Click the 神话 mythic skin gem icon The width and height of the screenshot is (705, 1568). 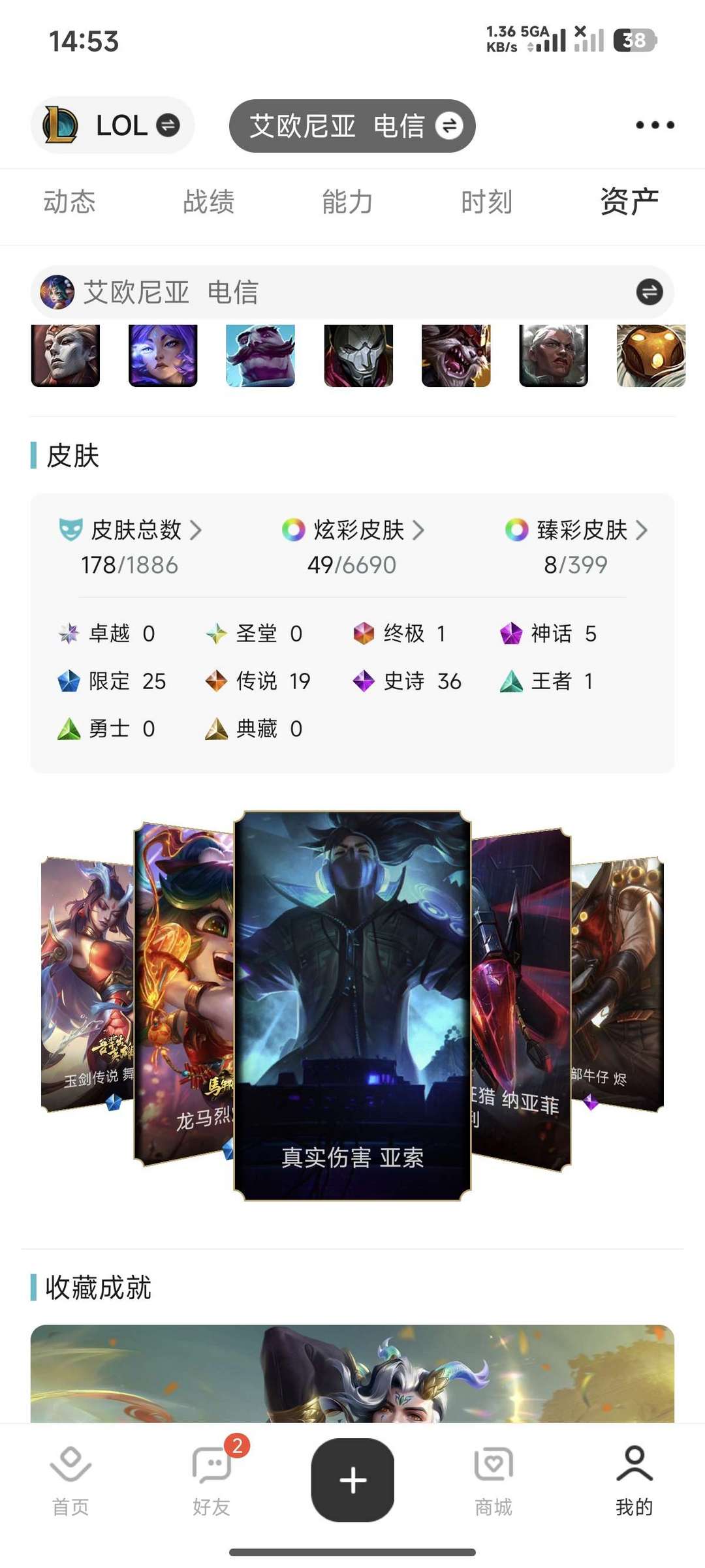(x=511, y=632)
